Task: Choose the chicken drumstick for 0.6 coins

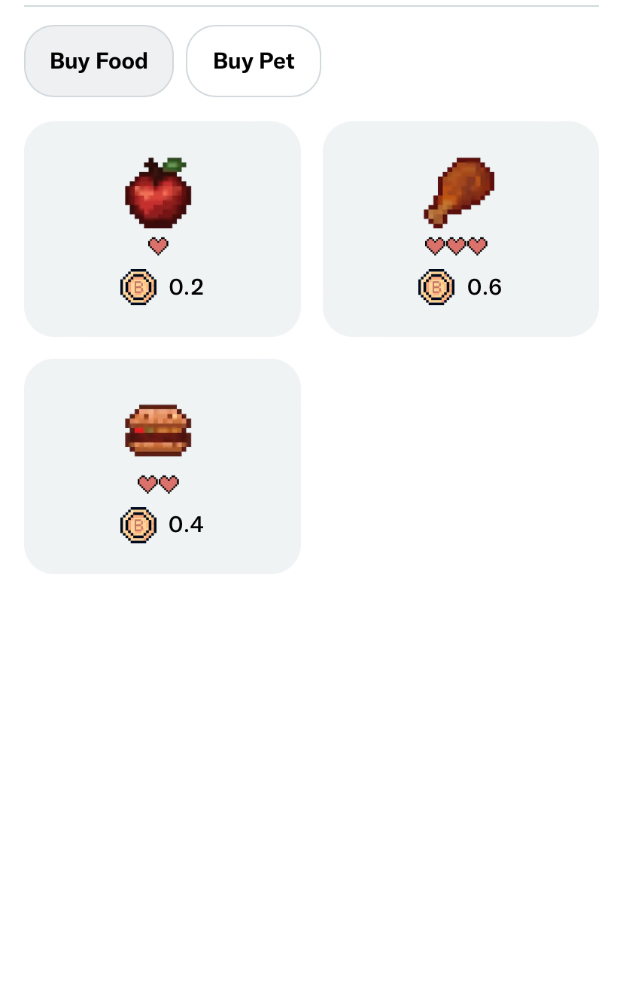Action: pos(460,229)
